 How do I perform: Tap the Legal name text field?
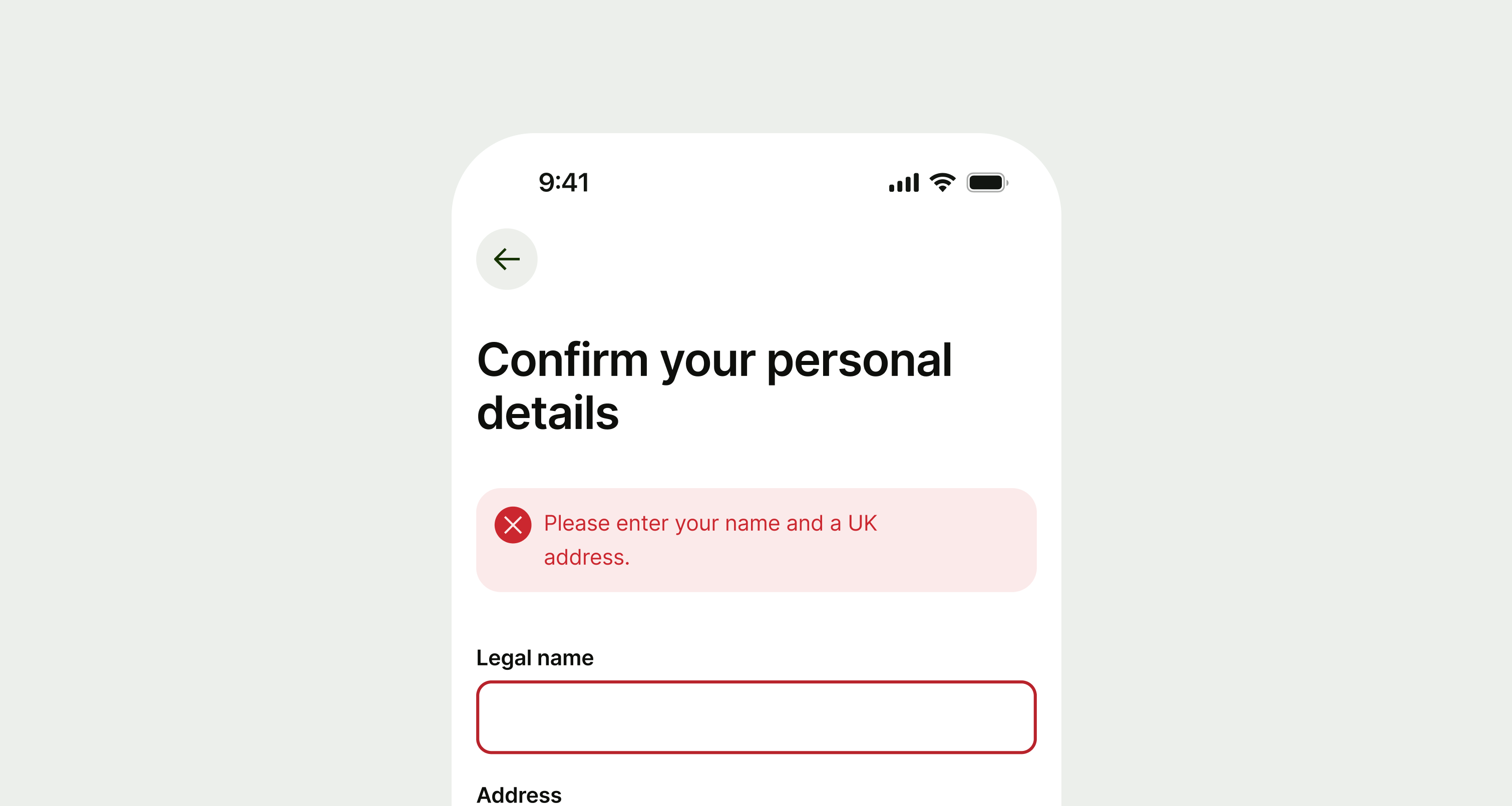click(x=755, y=717)
